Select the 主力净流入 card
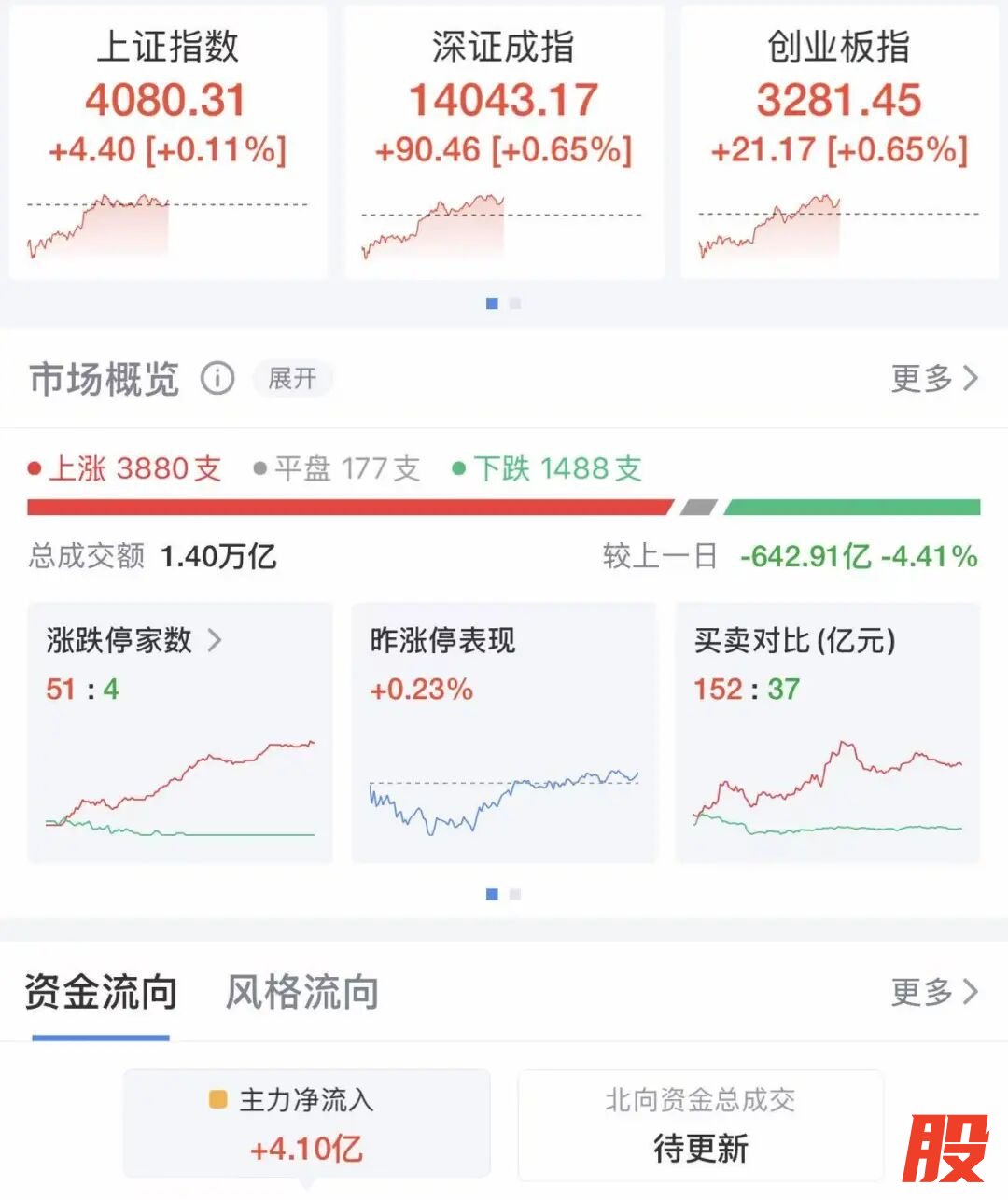This screenshot has height=1200, width=1008. (306, 1123)
